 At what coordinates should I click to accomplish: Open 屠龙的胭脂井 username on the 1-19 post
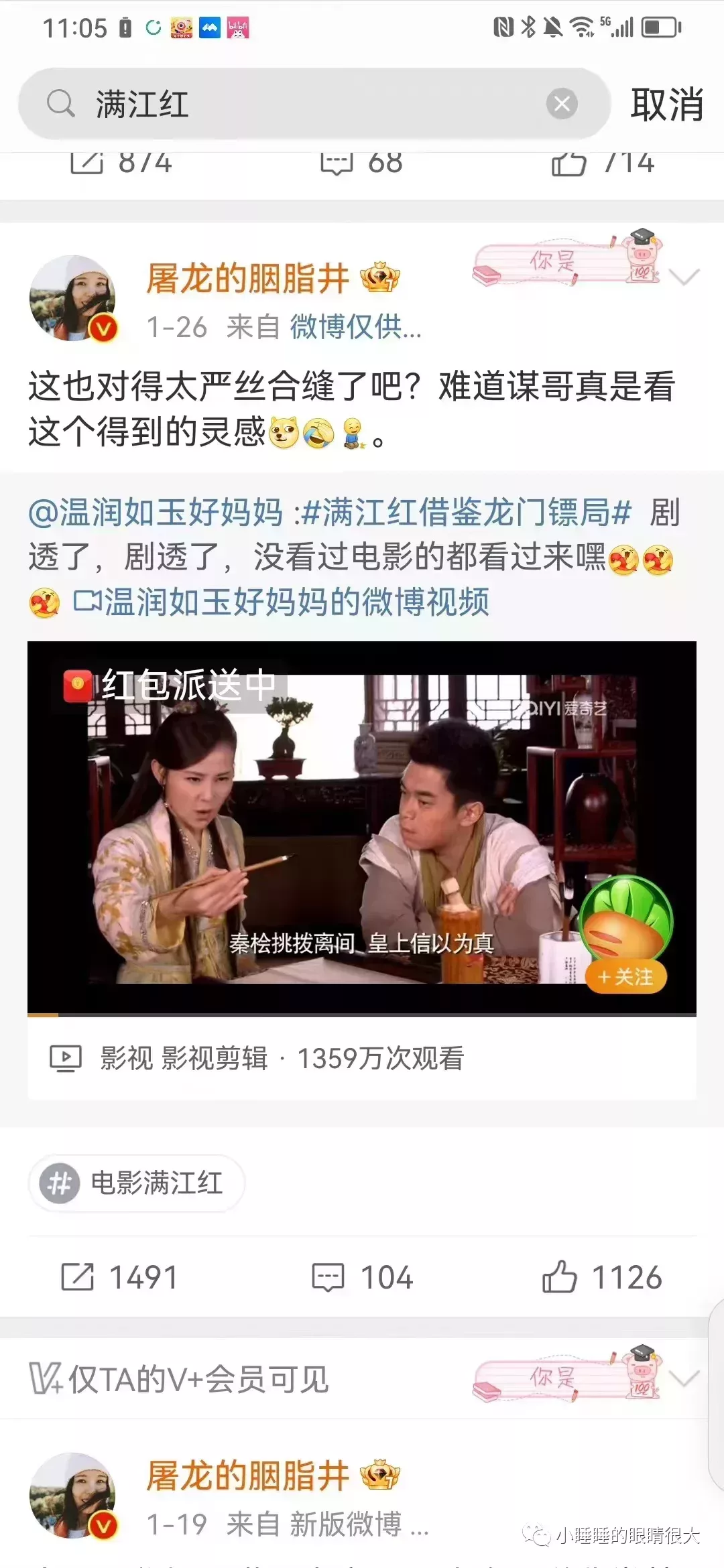click(x=247, y=1476)
